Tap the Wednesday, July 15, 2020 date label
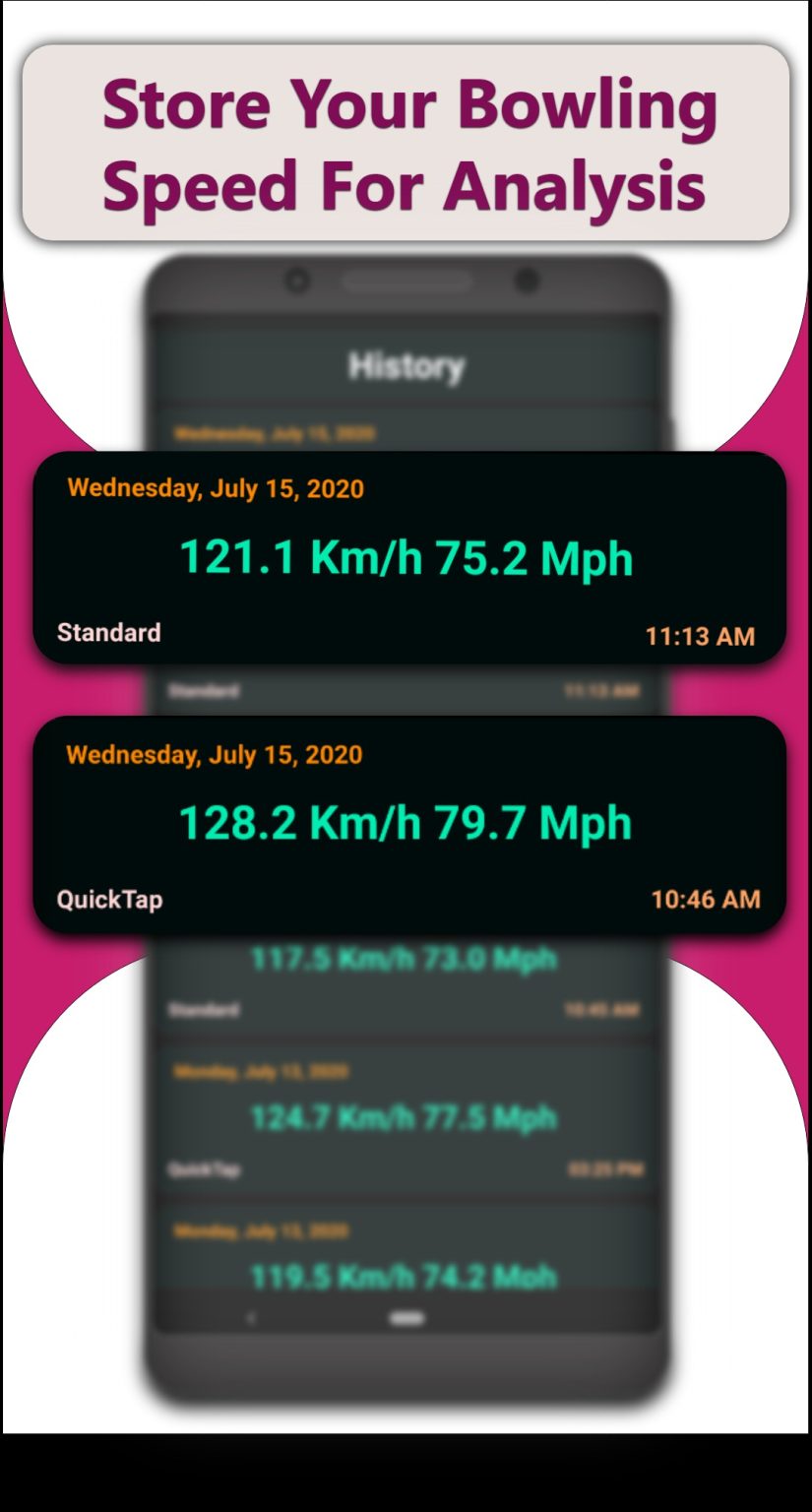This screenshot has height=1512, width=812. click(x=215, y=488)
